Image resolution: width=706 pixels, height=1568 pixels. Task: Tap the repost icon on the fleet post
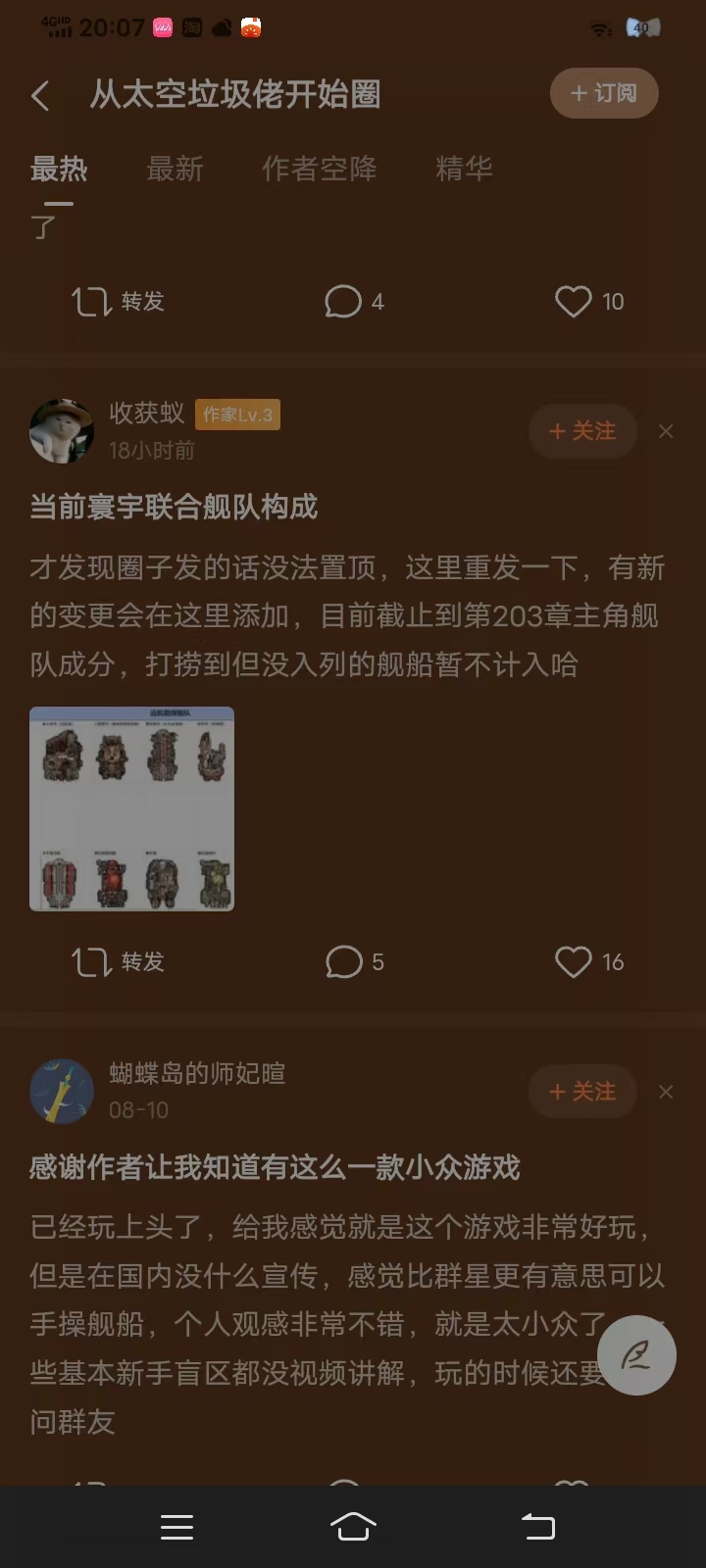[x=90, y=962]
